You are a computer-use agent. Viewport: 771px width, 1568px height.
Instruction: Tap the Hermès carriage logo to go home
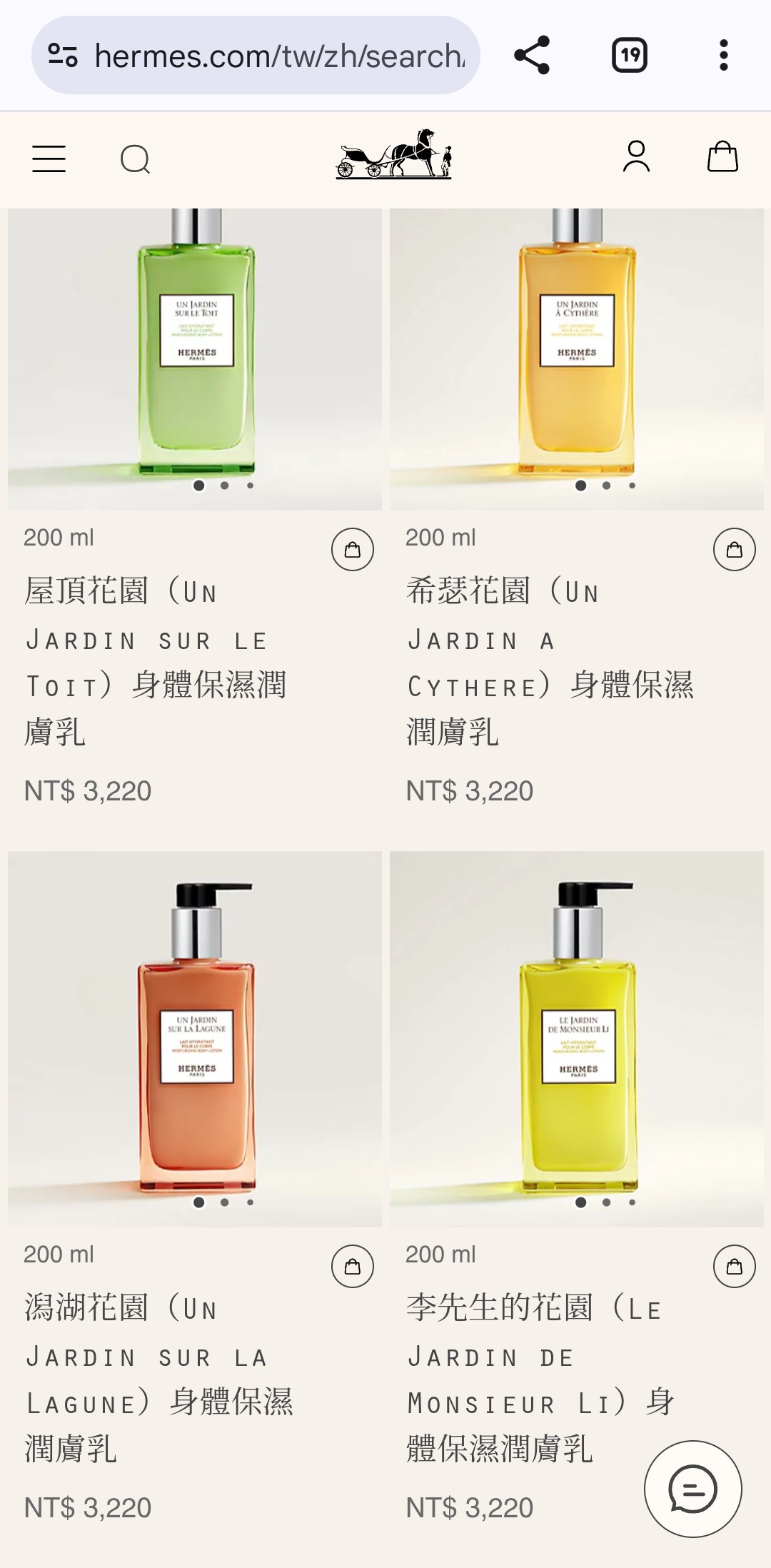394,154
